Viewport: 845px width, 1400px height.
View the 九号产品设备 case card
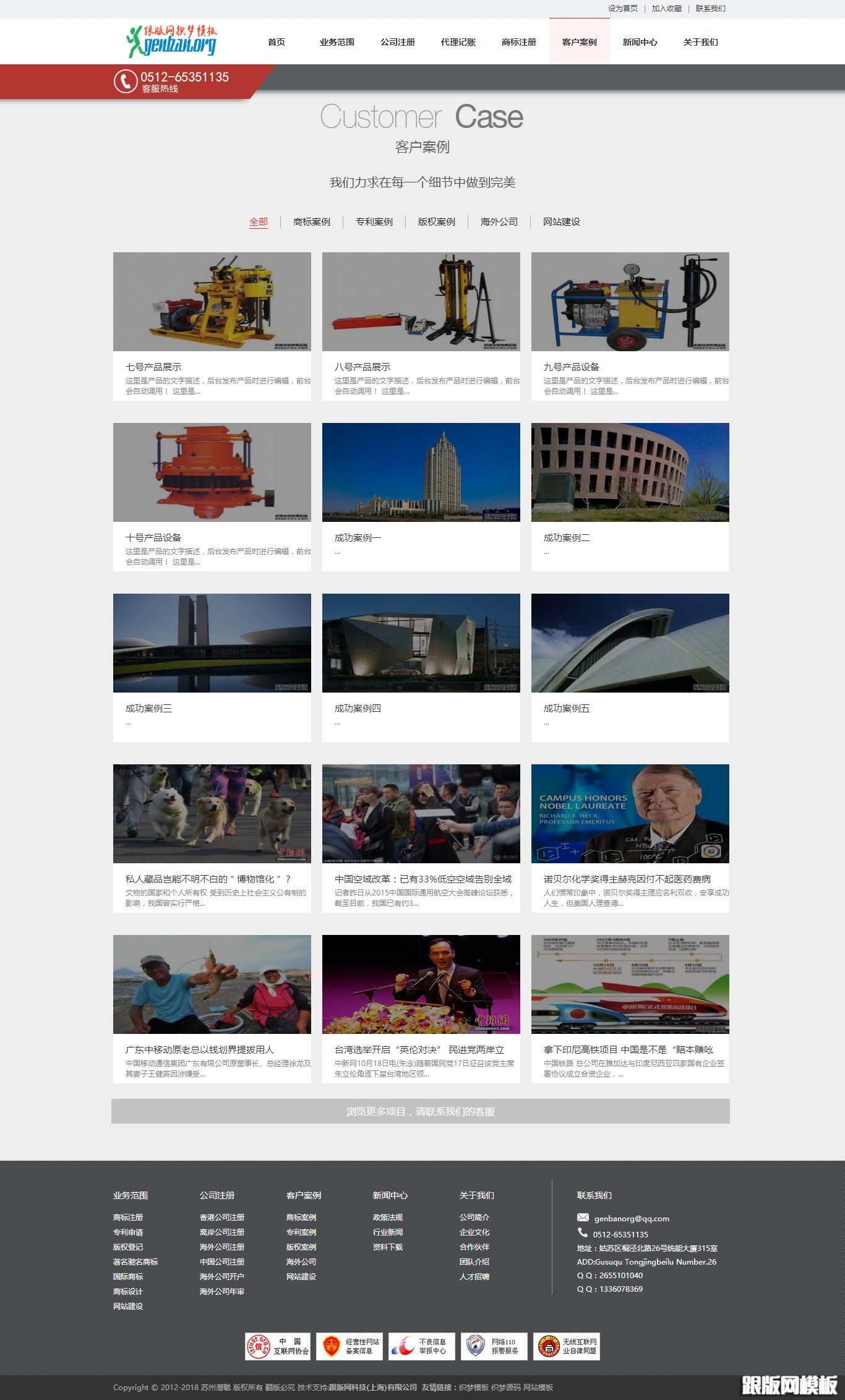click(x=630, y=327)
